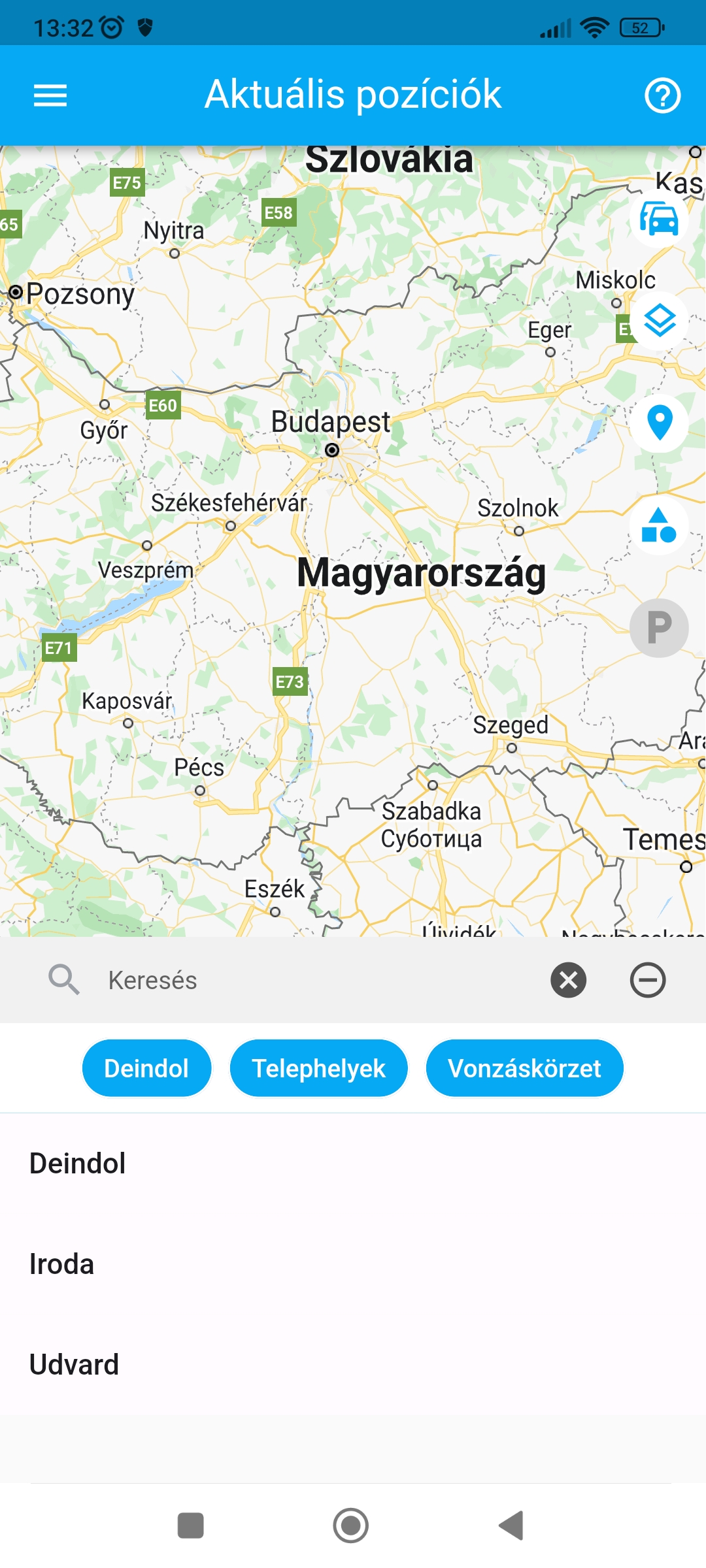
Task: Select the Telephelyek chip
Action: pos(319,1069)
